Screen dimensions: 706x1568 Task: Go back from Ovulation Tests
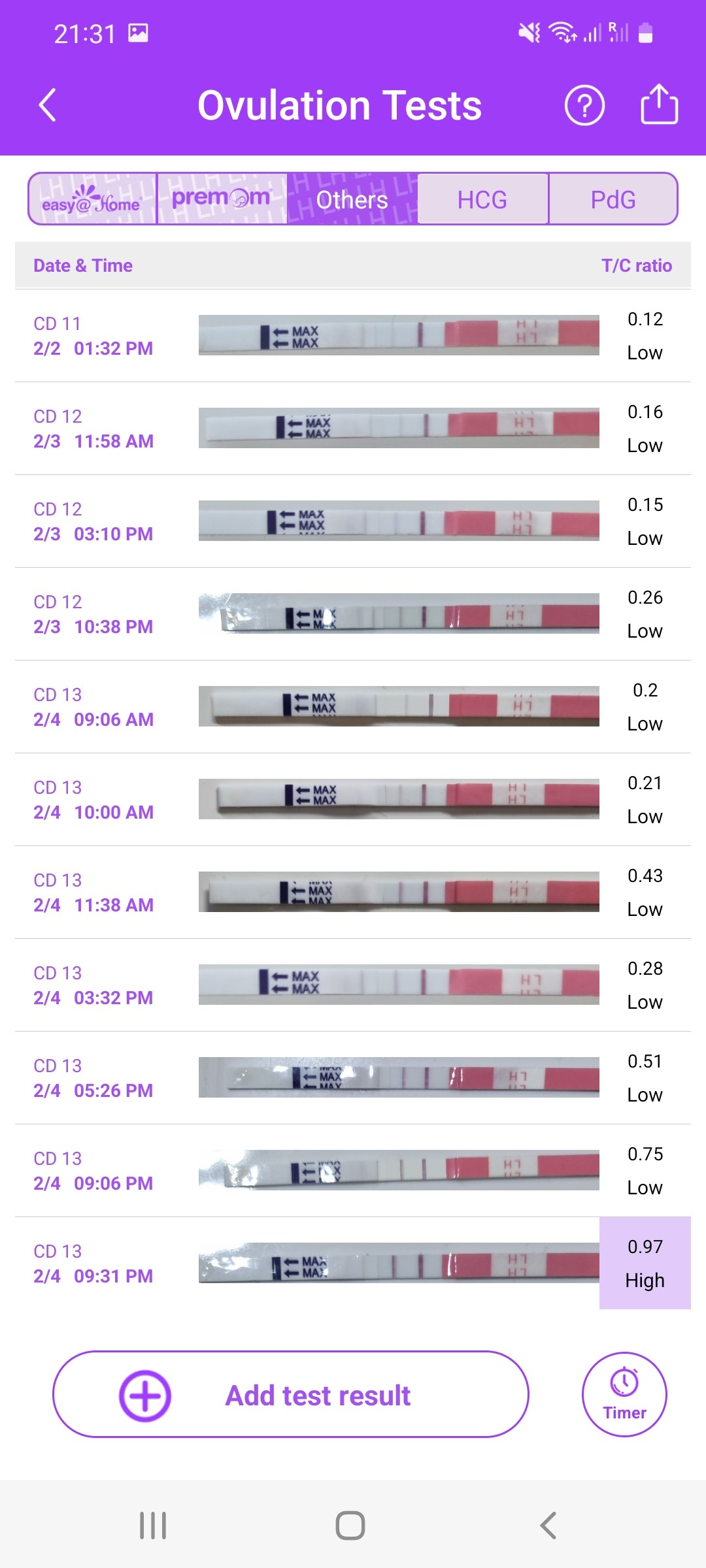(48, 105)
